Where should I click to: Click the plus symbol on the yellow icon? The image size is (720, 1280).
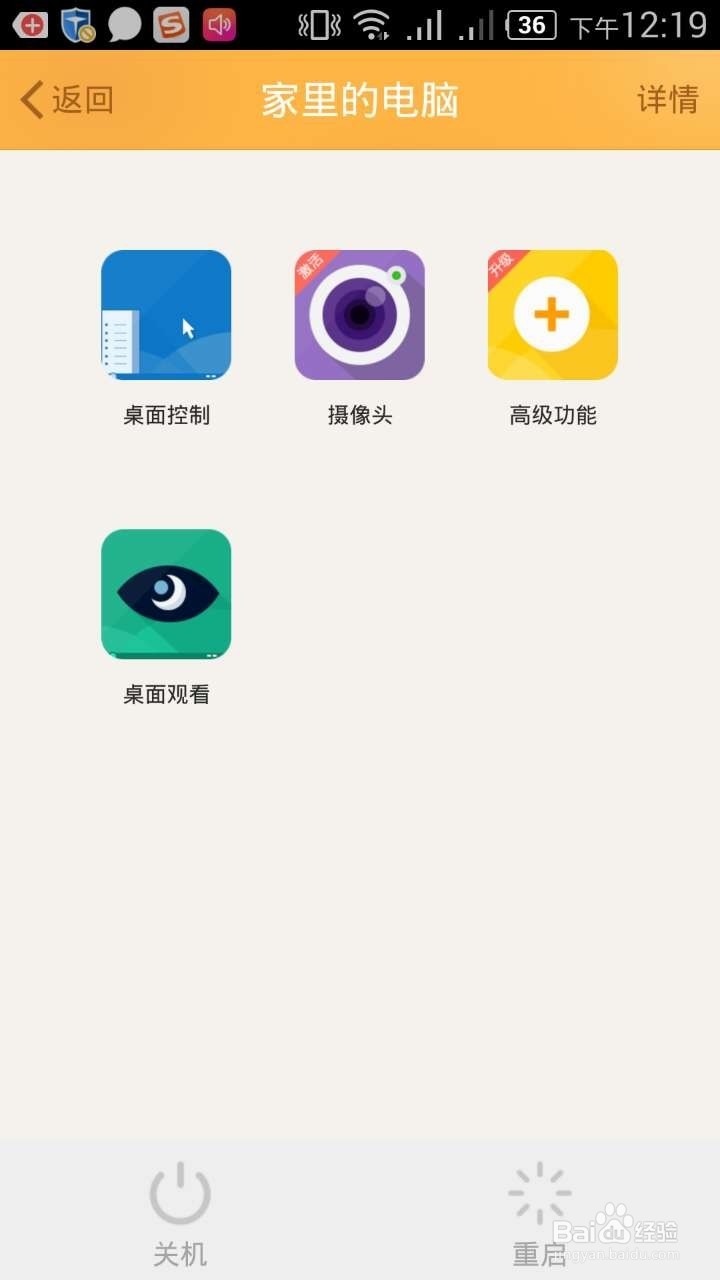click(x=552, y=315)
